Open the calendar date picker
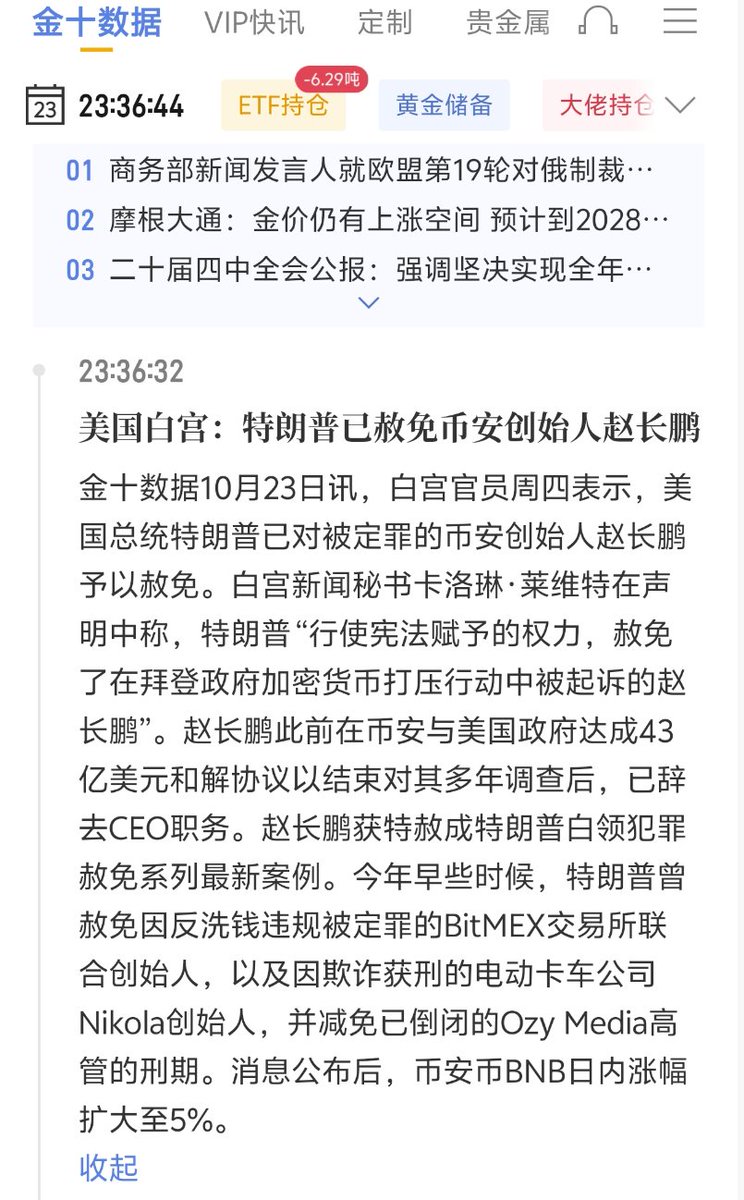Viewport: 744px width, 1200px height. pos(45,106)
